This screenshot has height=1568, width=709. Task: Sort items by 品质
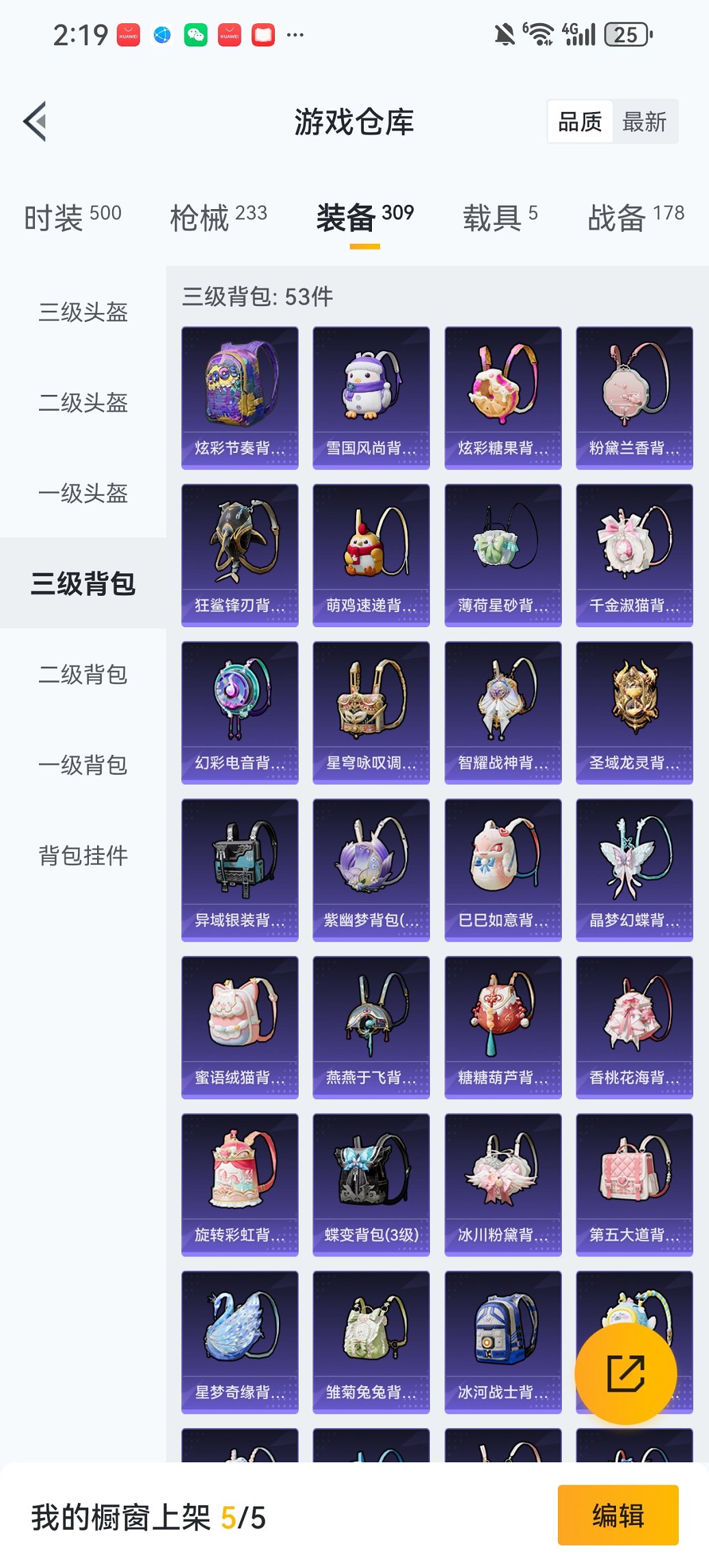[580, 122]
